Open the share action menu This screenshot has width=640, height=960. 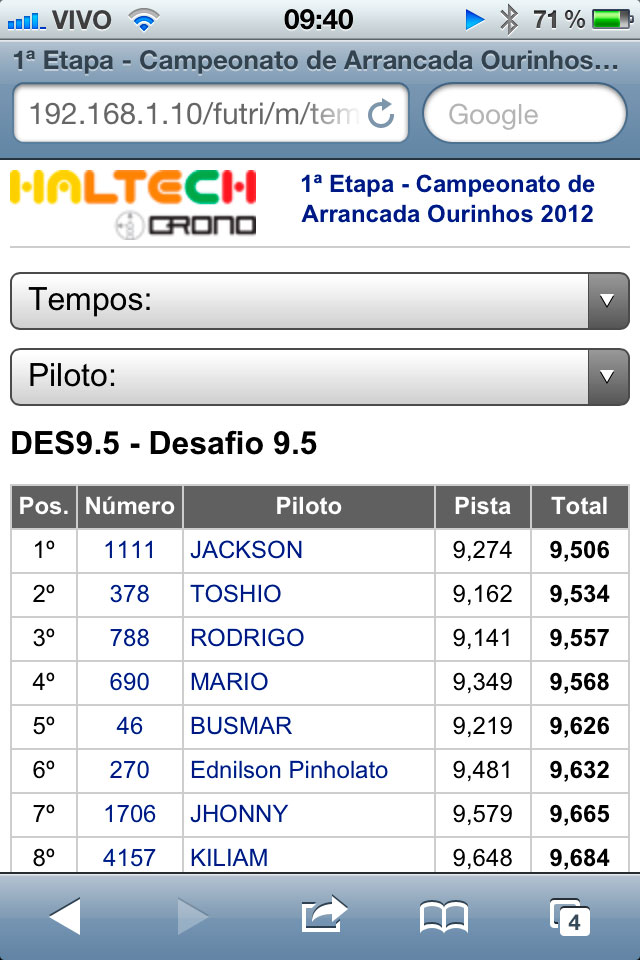tap(322, 916)
